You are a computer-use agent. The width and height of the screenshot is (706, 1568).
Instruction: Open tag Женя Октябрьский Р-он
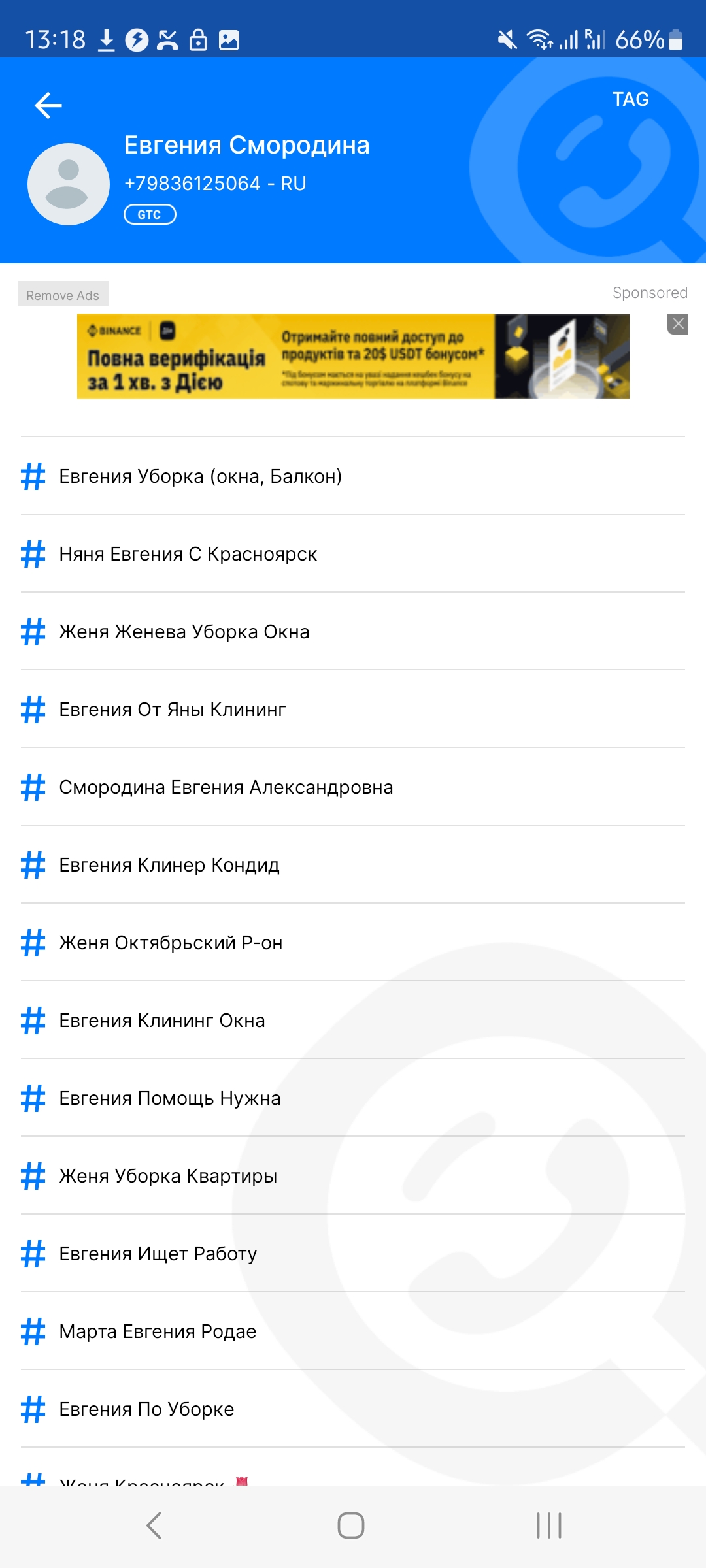click(353, 943)
